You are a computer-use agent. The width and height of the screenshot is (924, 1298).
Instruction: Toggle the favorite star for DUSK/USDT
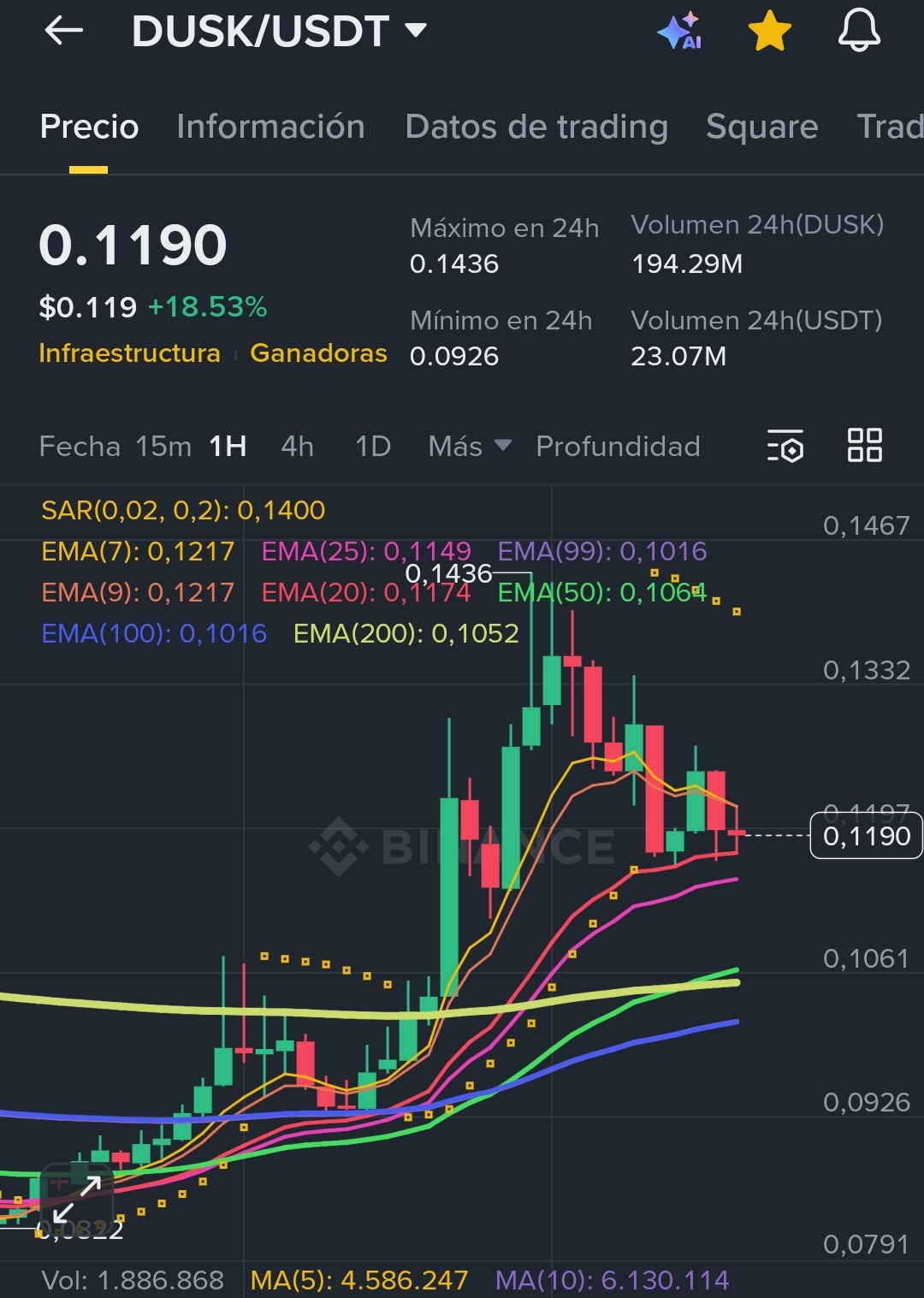tap(769, 32)
